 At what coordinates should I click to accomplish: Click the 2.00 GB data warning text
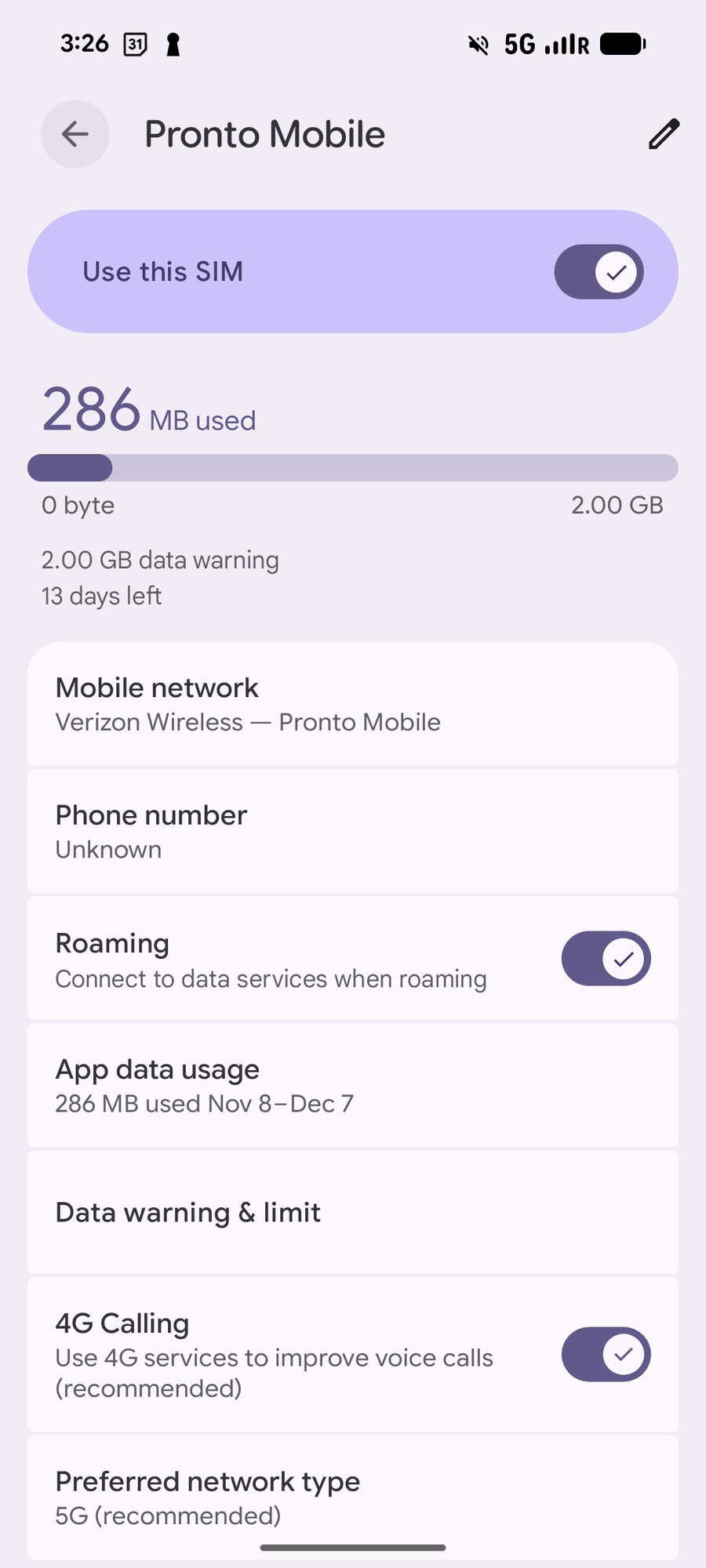[x=160, y=560]
